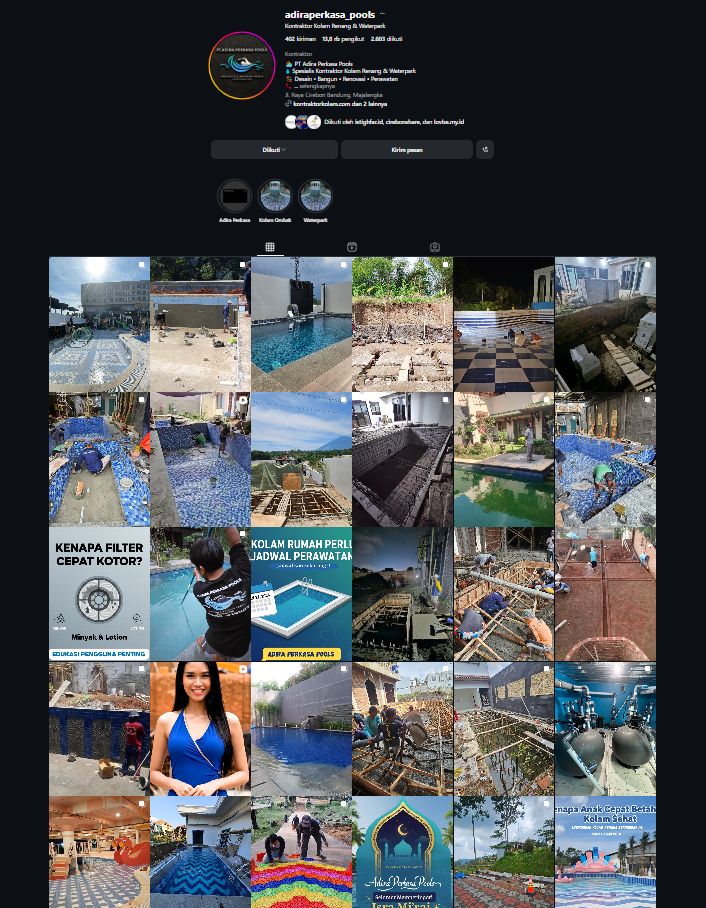View the profile picture story
This screenshot has width=706, height=908.
242,66
